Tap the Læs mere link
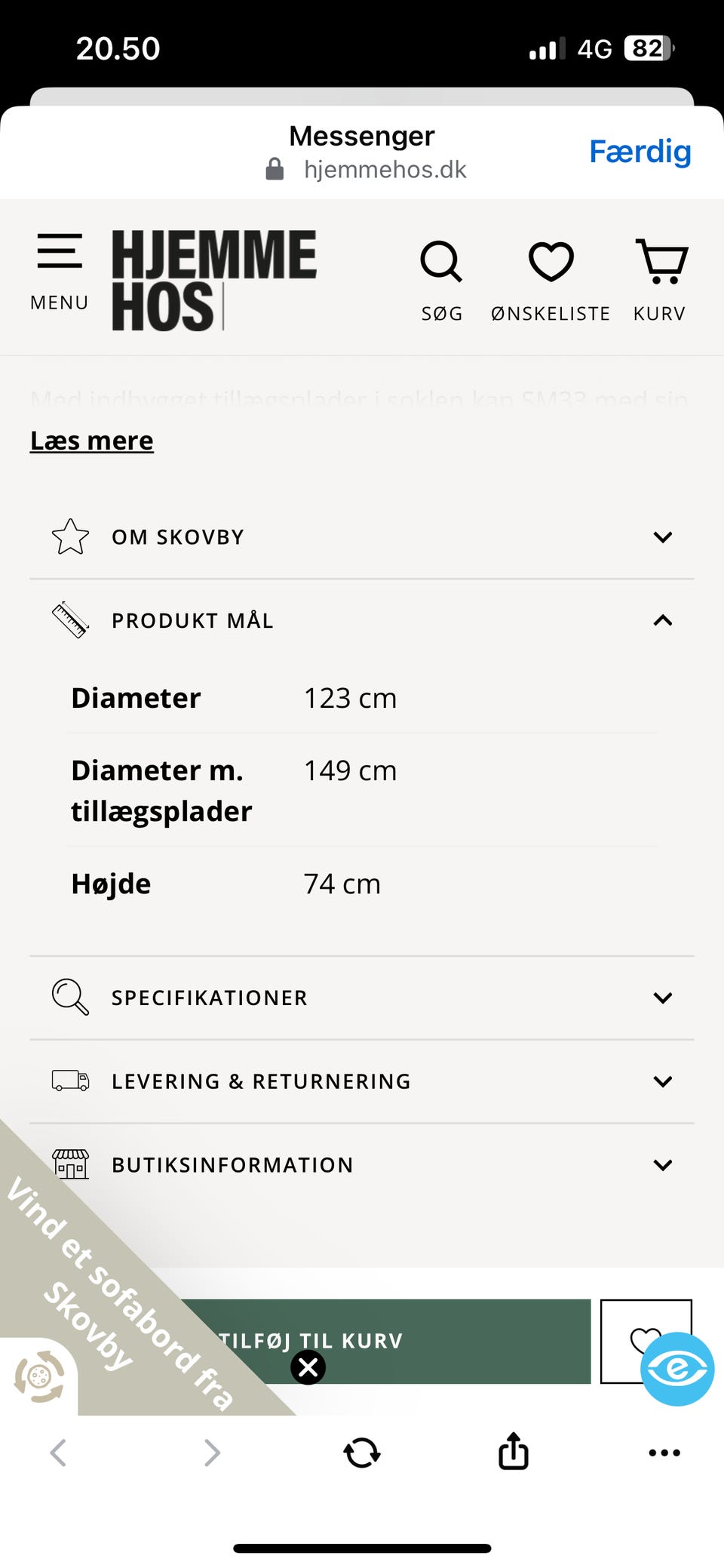724x1568 pixels. click(92, 441)
